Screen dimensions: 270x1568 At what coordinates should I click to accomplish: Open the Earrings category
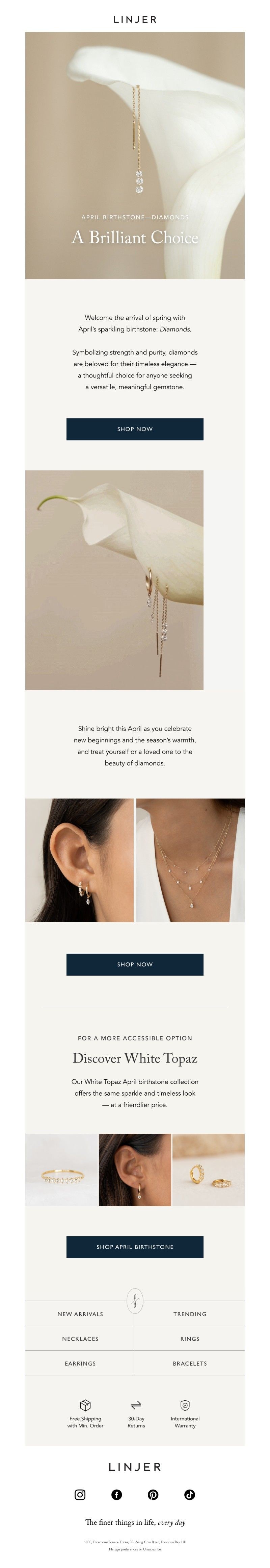click(80, 1364)
